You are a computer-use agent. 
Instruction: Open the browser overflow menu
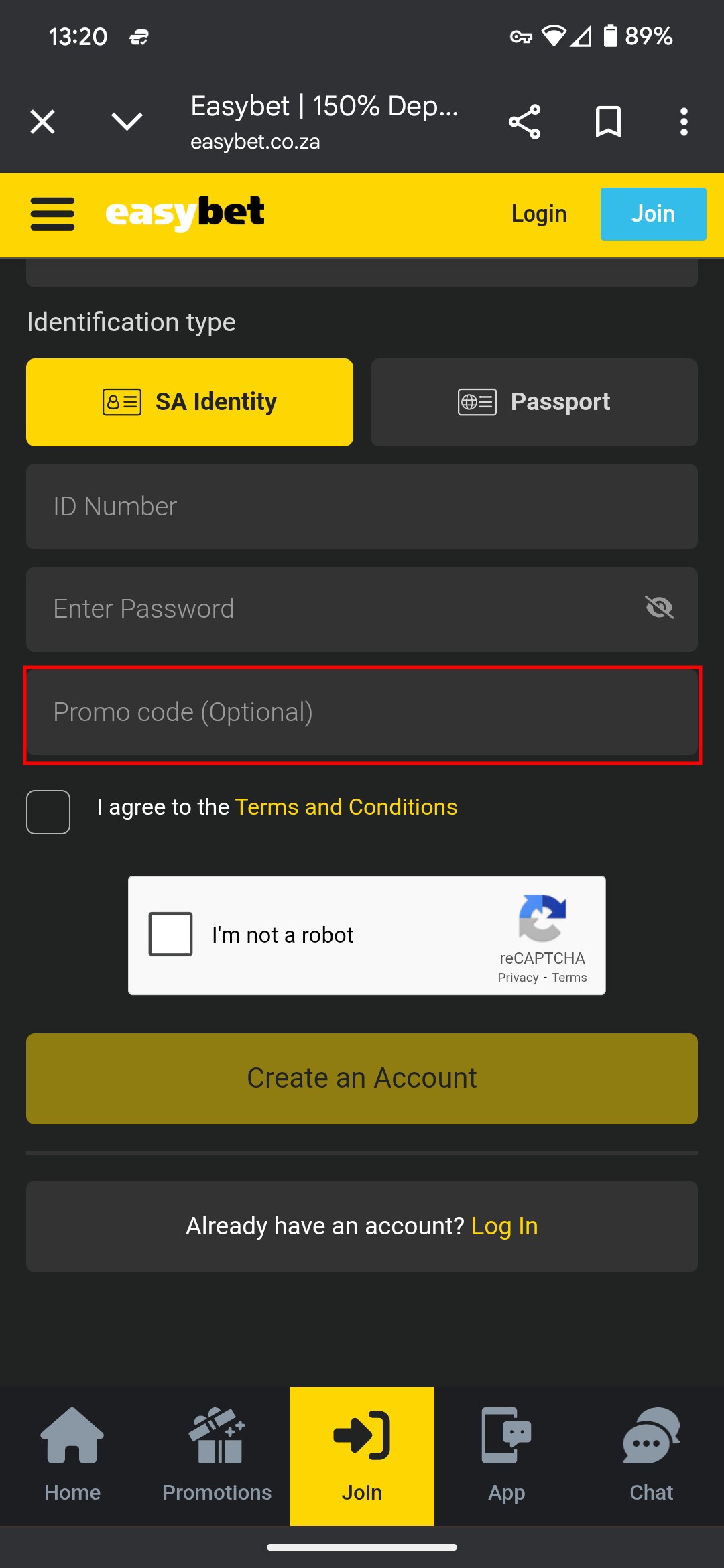pyautogui.click(x=684, y=122)
